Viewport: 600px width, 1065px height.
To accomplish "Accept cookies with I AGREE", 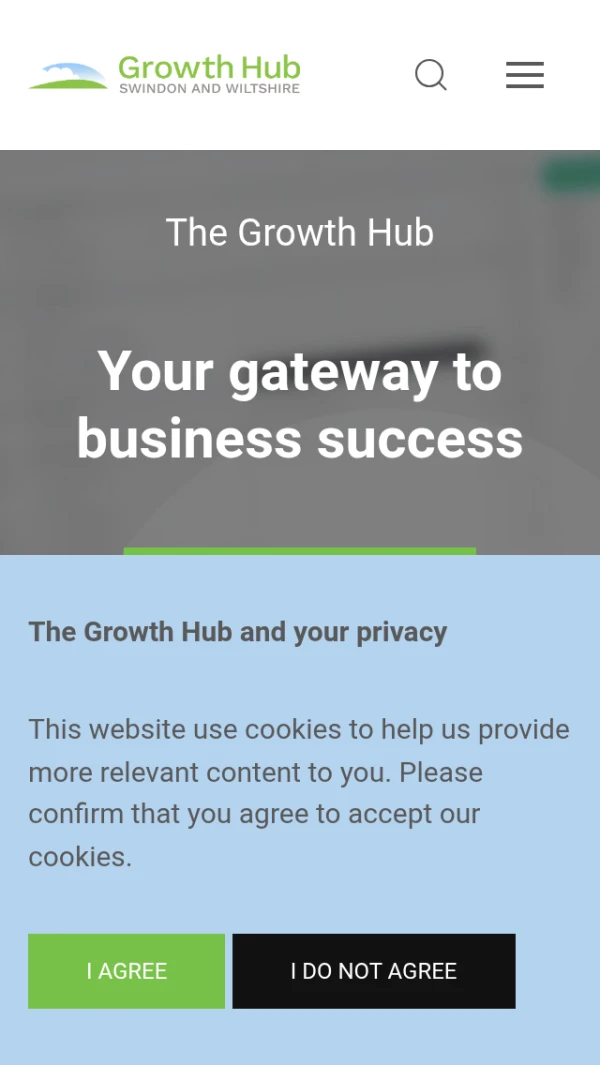I will [x=127, y=971].
